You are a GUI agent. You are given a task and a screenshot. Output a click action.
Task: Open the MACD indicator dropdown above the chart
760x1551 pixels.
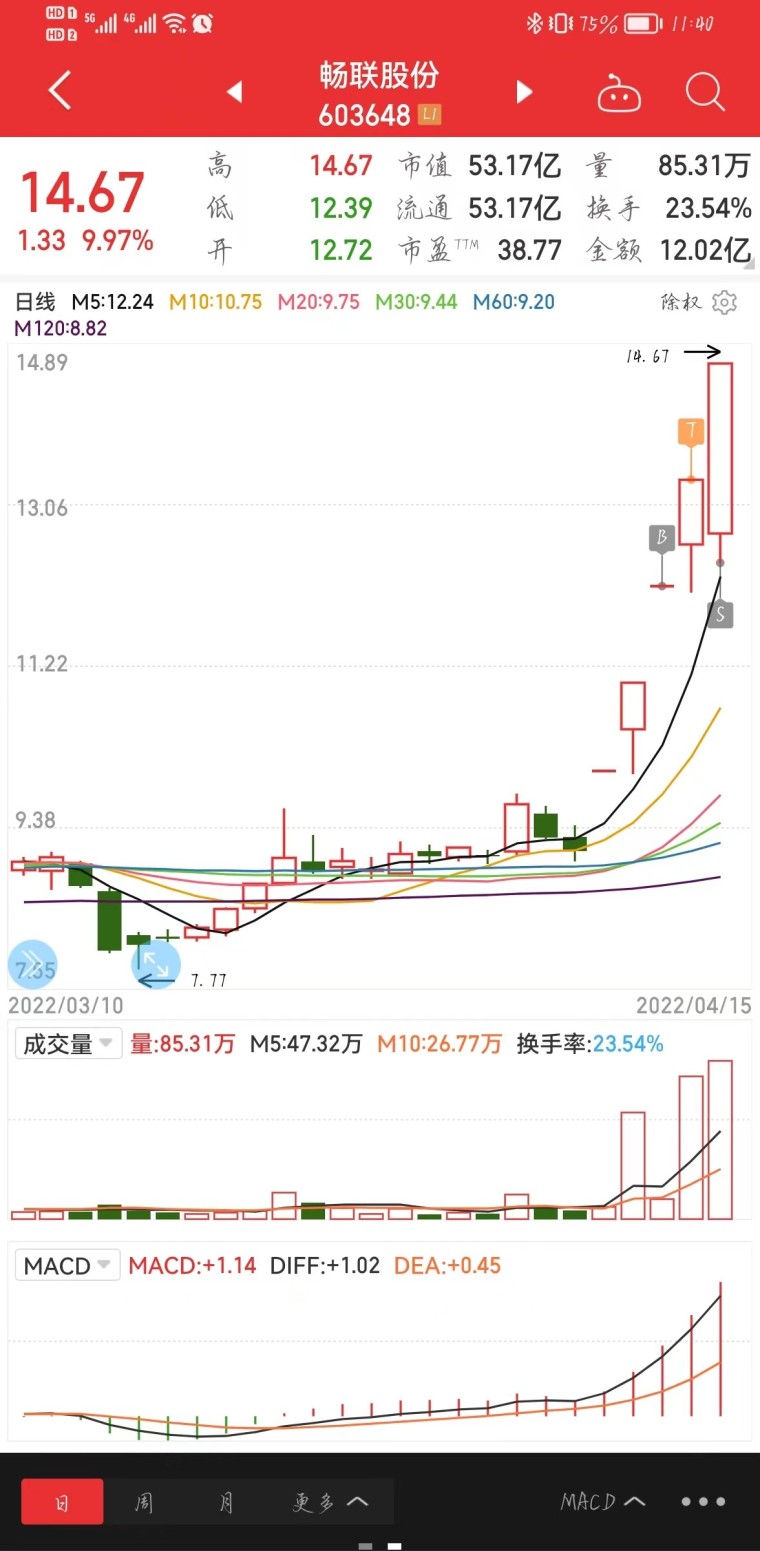[x=68, y=1265]
